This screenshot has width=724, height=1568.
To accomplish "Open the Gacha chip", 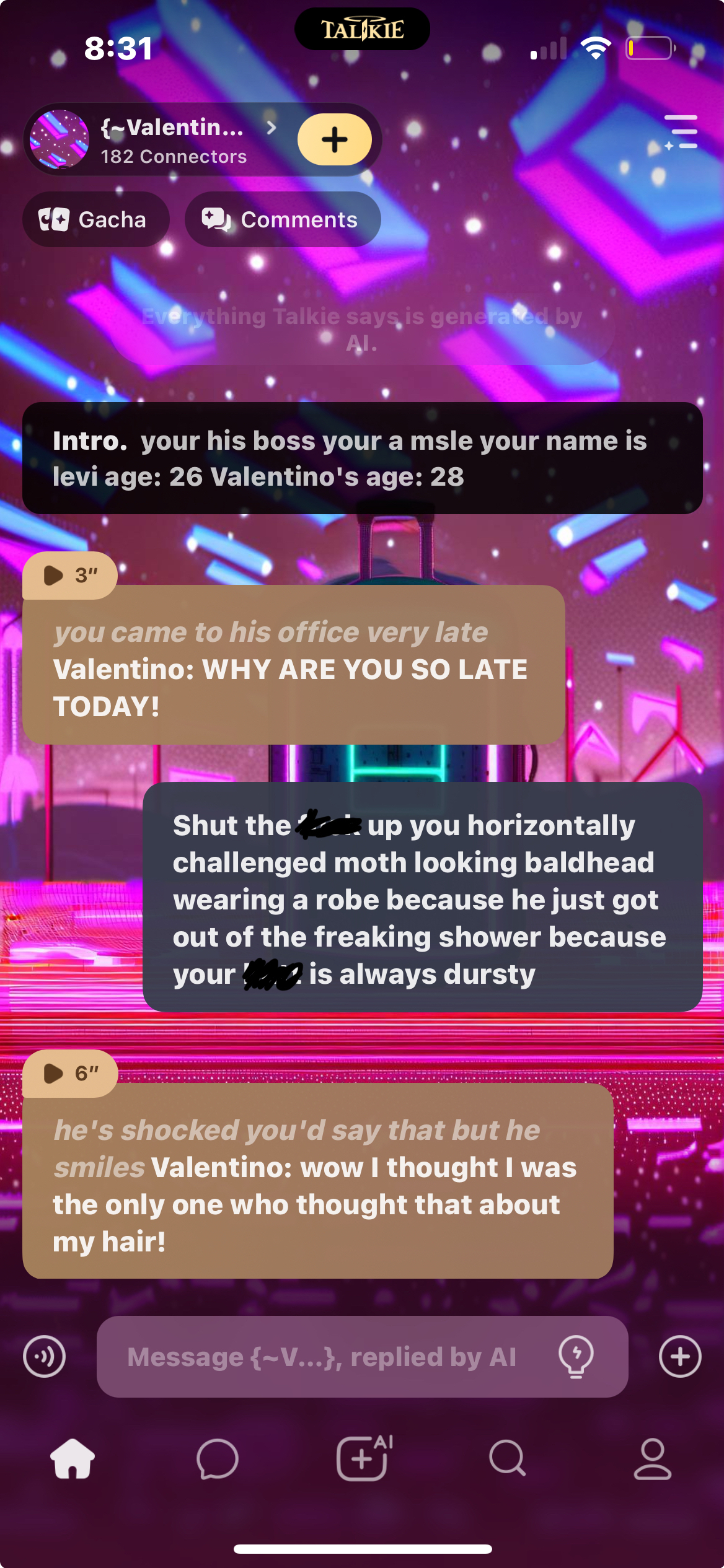I will 95,220.
